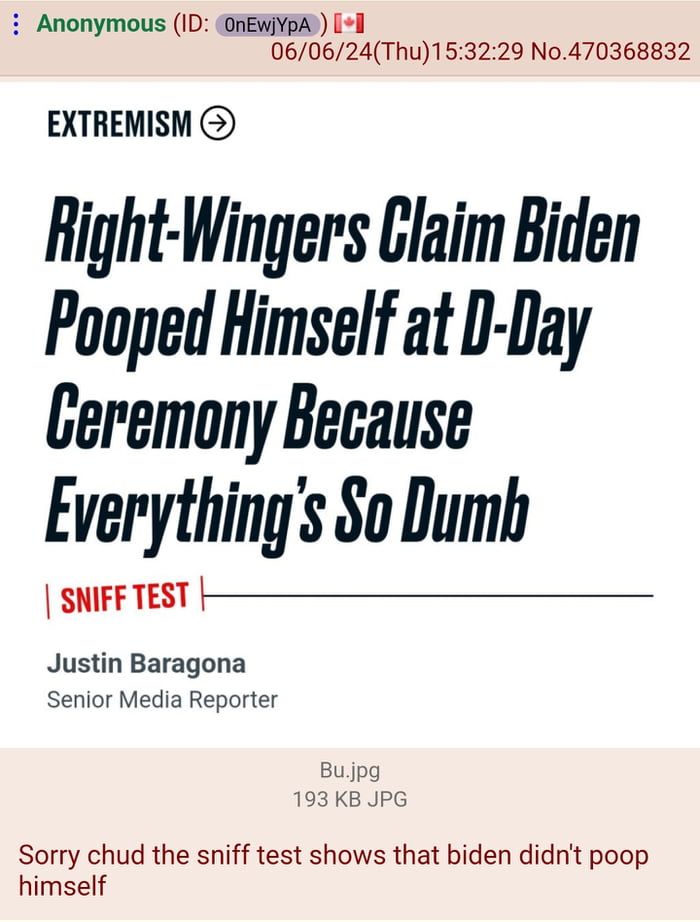The width and height of the screenshot is (700, 922).
Task: Tap poster ID 0nEwjYpA
Action: [268, 25]
